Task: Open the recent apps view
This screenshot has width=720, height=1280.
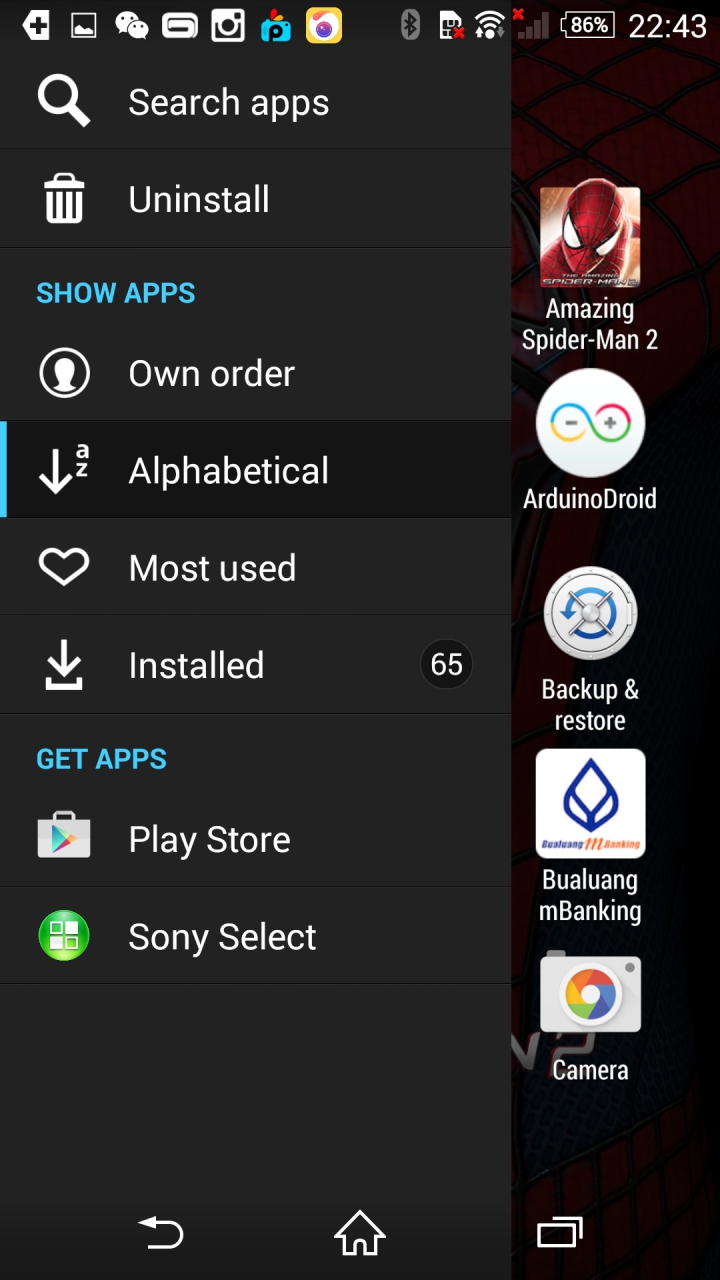Action: pos(559,1232)
